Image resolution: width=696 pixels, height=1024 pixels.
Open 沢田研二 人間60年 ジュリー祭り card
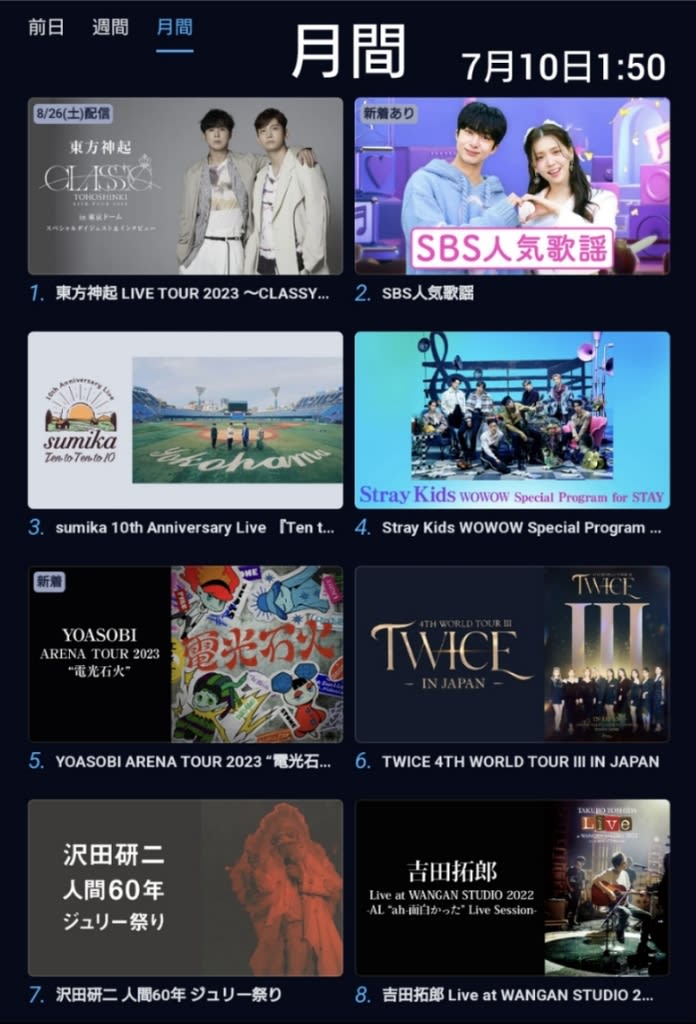tap(185, 888)
